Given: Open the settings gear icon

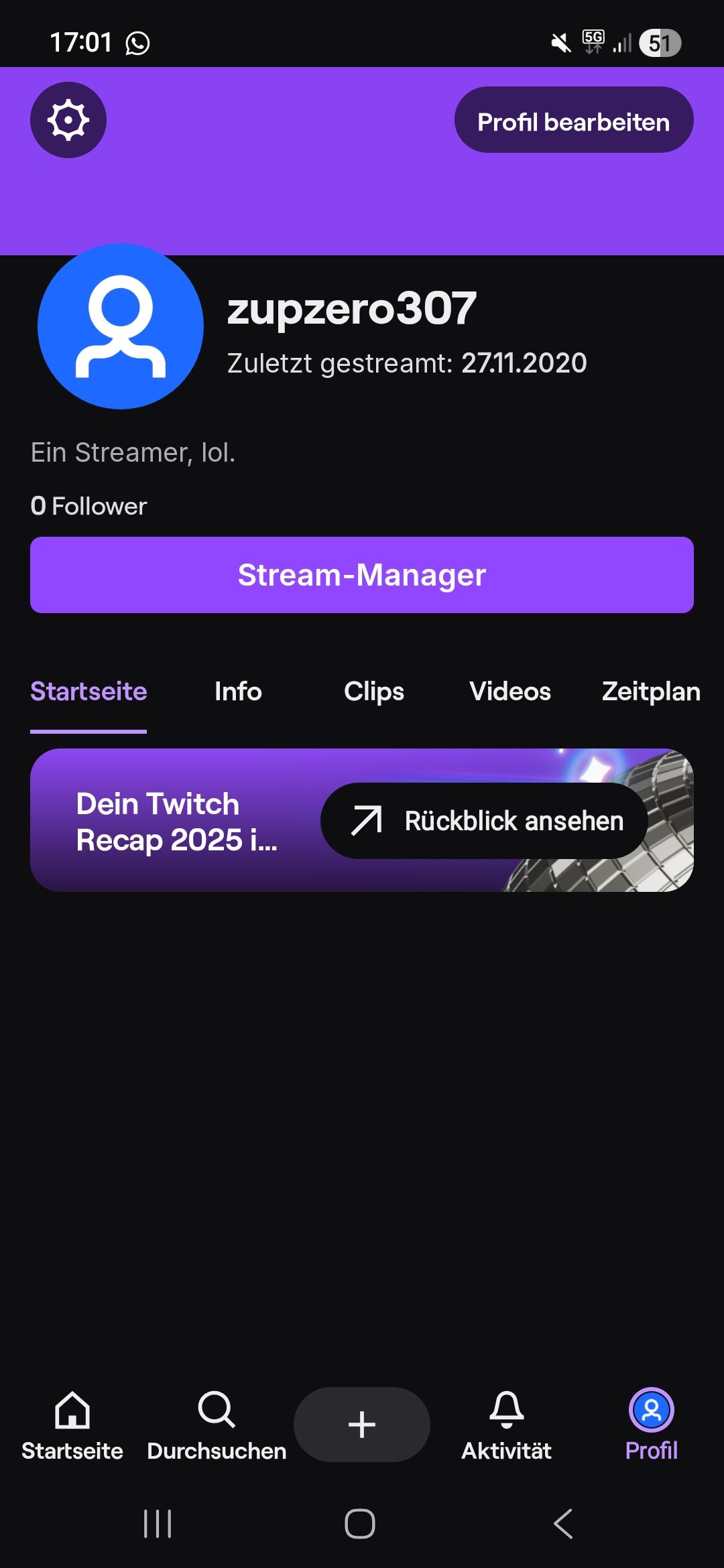Looking at the screenshot, I should (68, 120).
